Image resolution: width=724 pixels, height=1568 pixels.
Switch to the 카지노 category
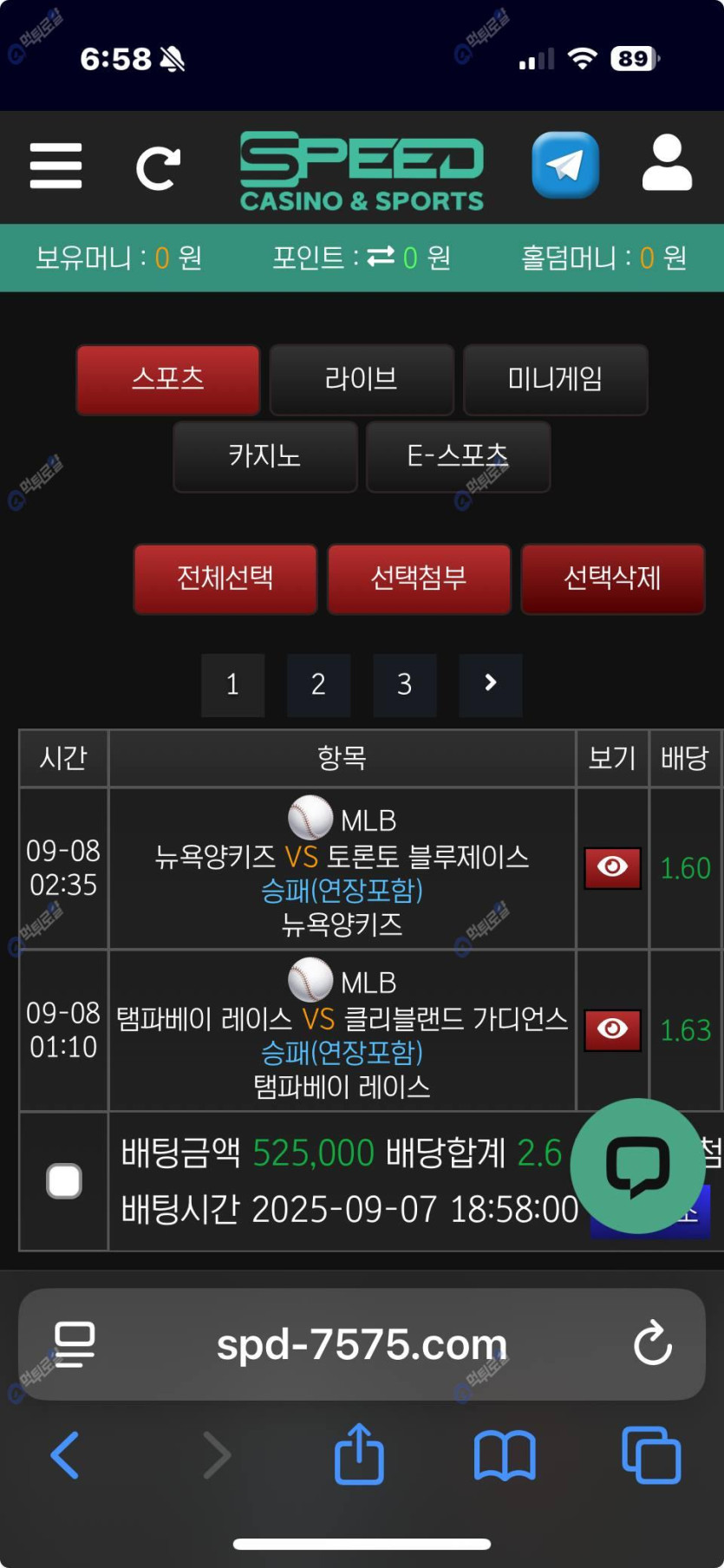[265, 456]
